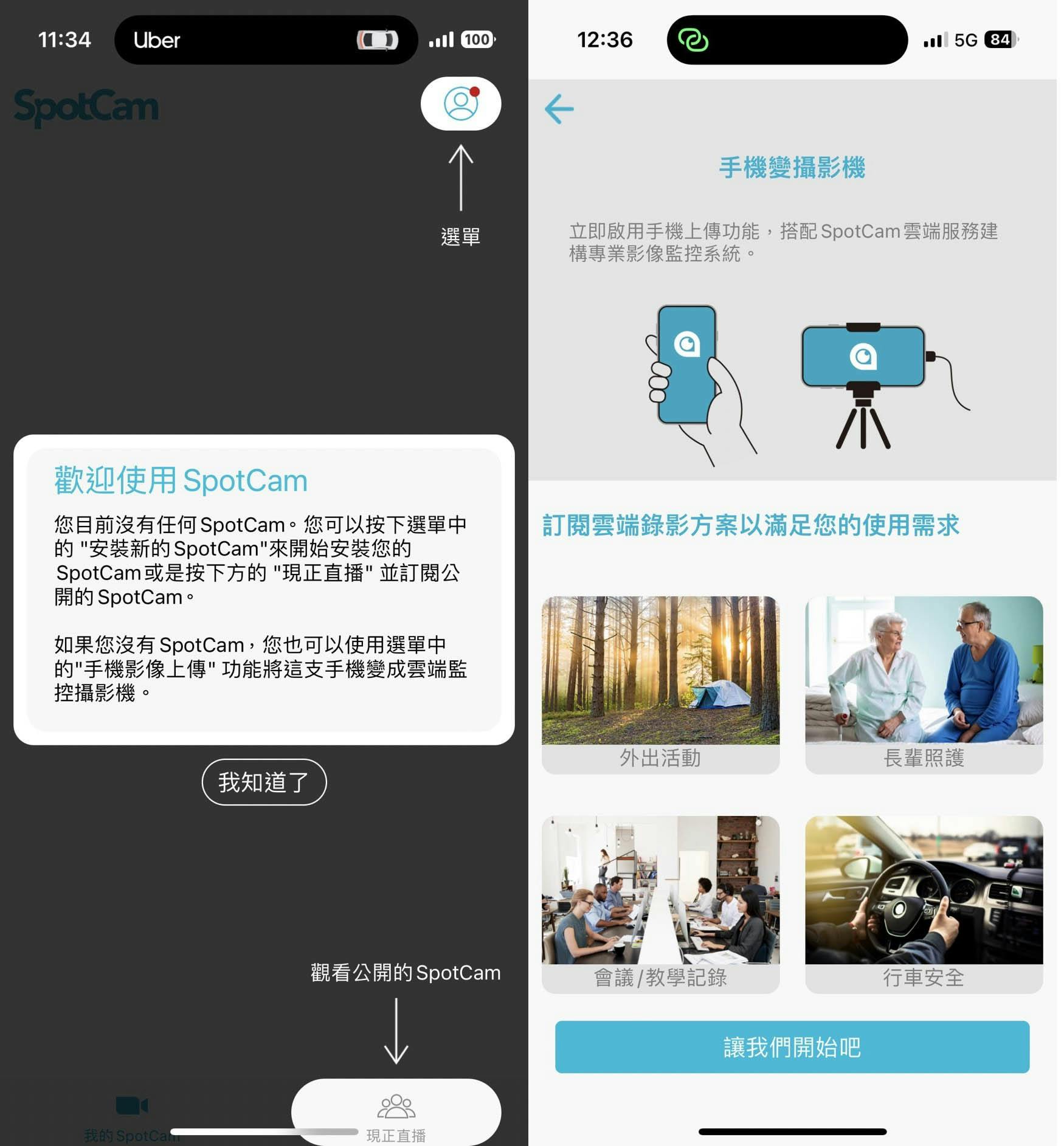This screenshot has height=1146, width=1064.
Task: Go back using the arrow icon
Action: click(x=559, y=109)
